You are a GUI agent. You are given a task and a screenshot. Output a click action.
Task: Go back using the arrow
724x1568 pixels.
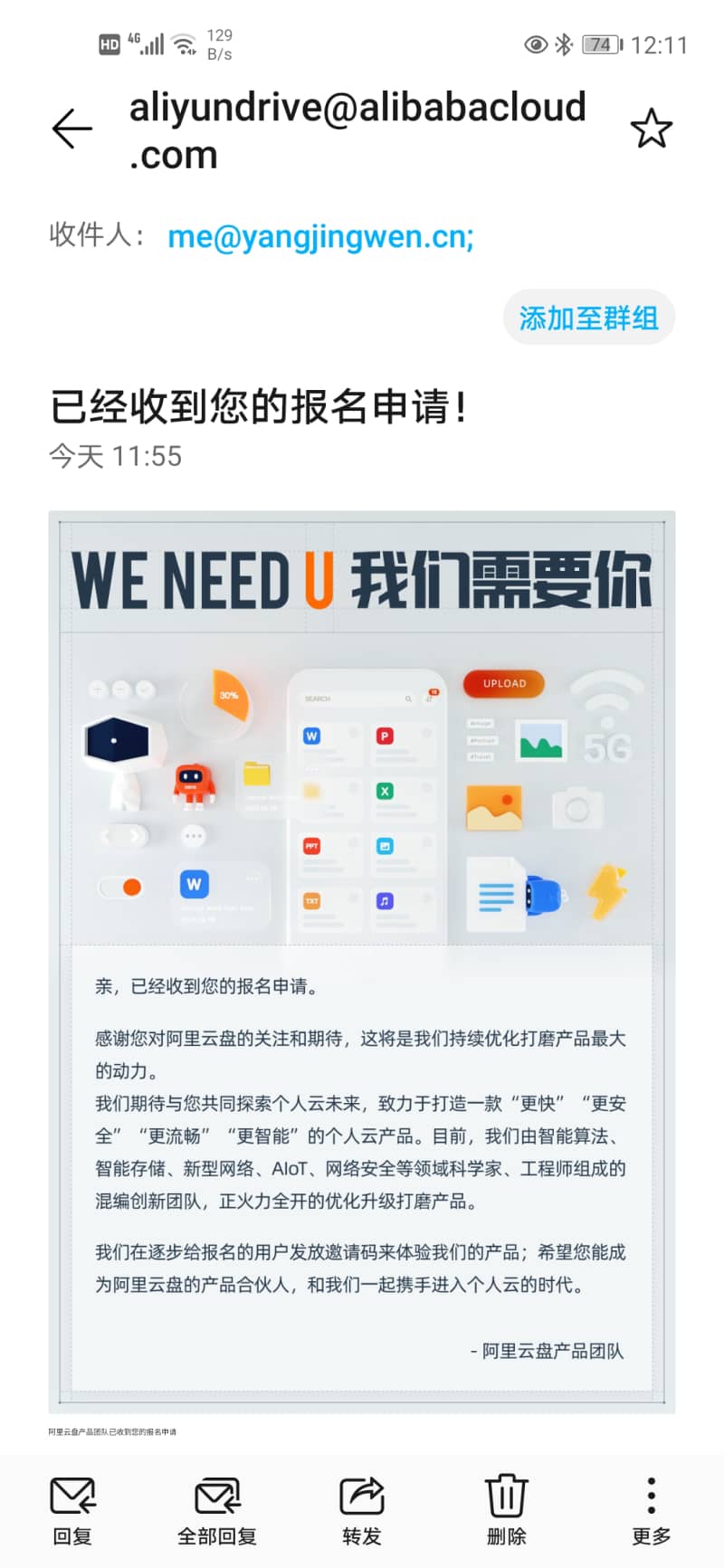tap(72, 128)
